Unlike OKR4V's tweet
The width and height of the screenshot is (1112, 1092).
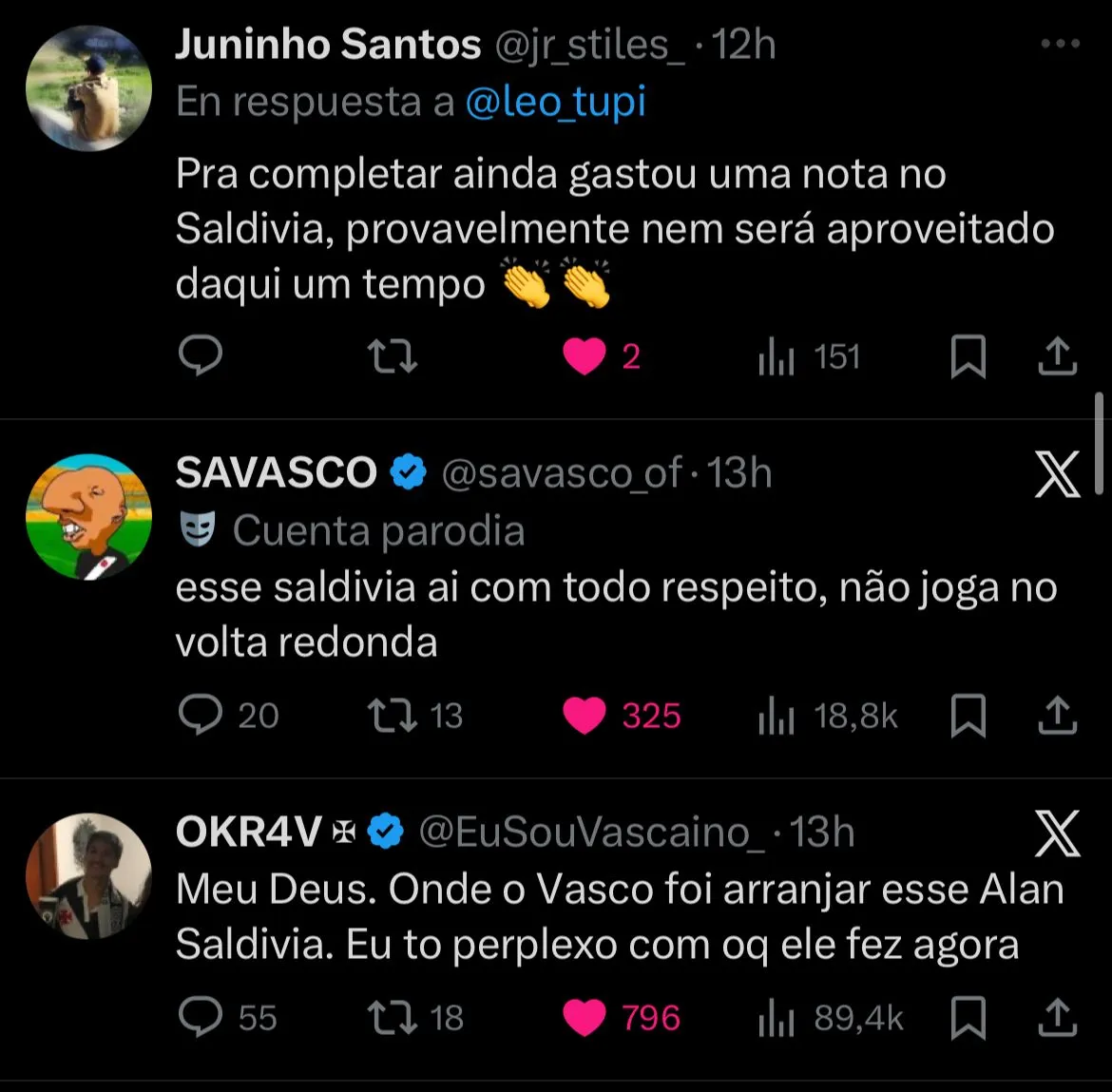(585, 1018)
